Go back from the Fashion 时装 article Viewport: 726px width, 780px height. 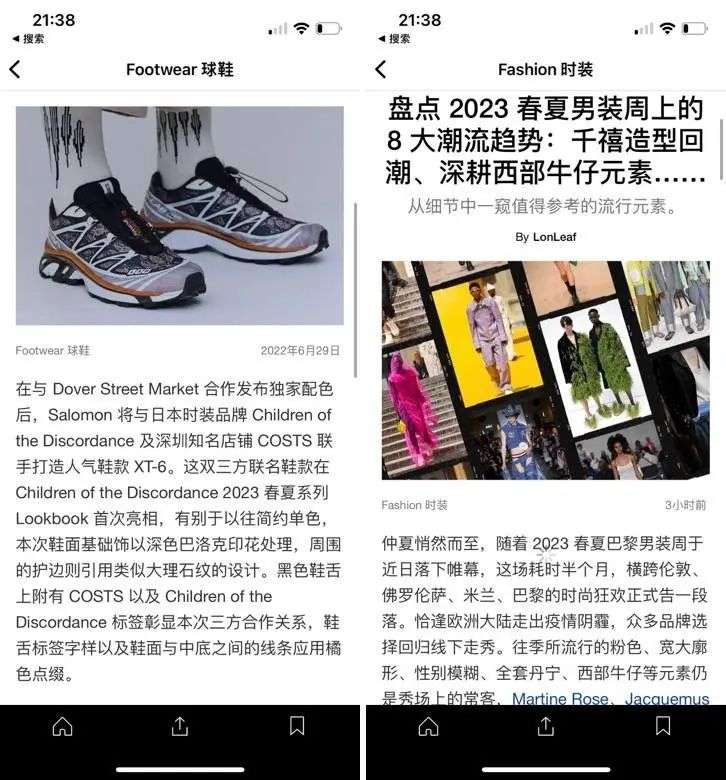pyautogui.click(x=381, y=69)
